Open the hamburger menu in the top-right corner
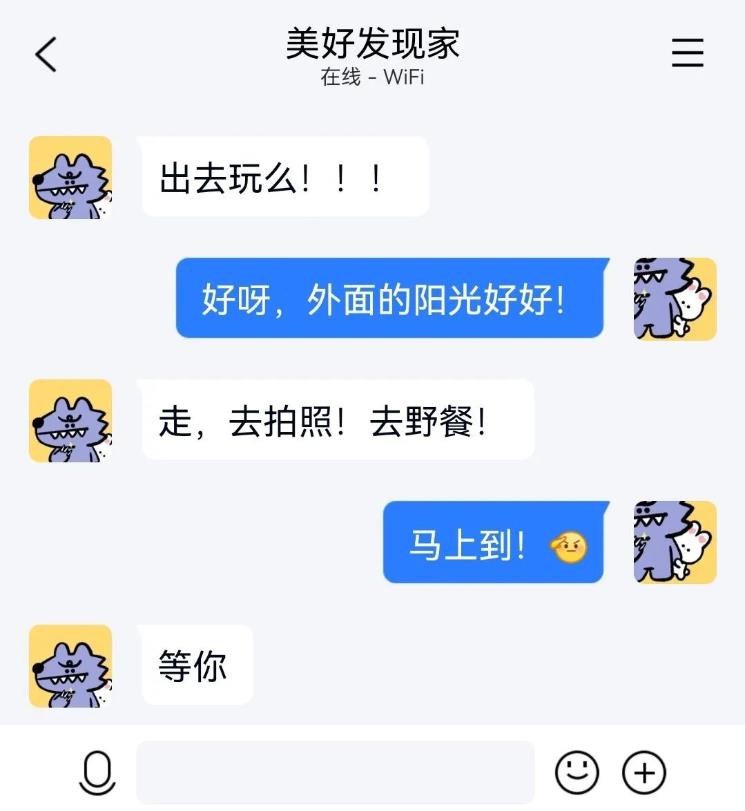745x811 pixels. tap(687, 53)
